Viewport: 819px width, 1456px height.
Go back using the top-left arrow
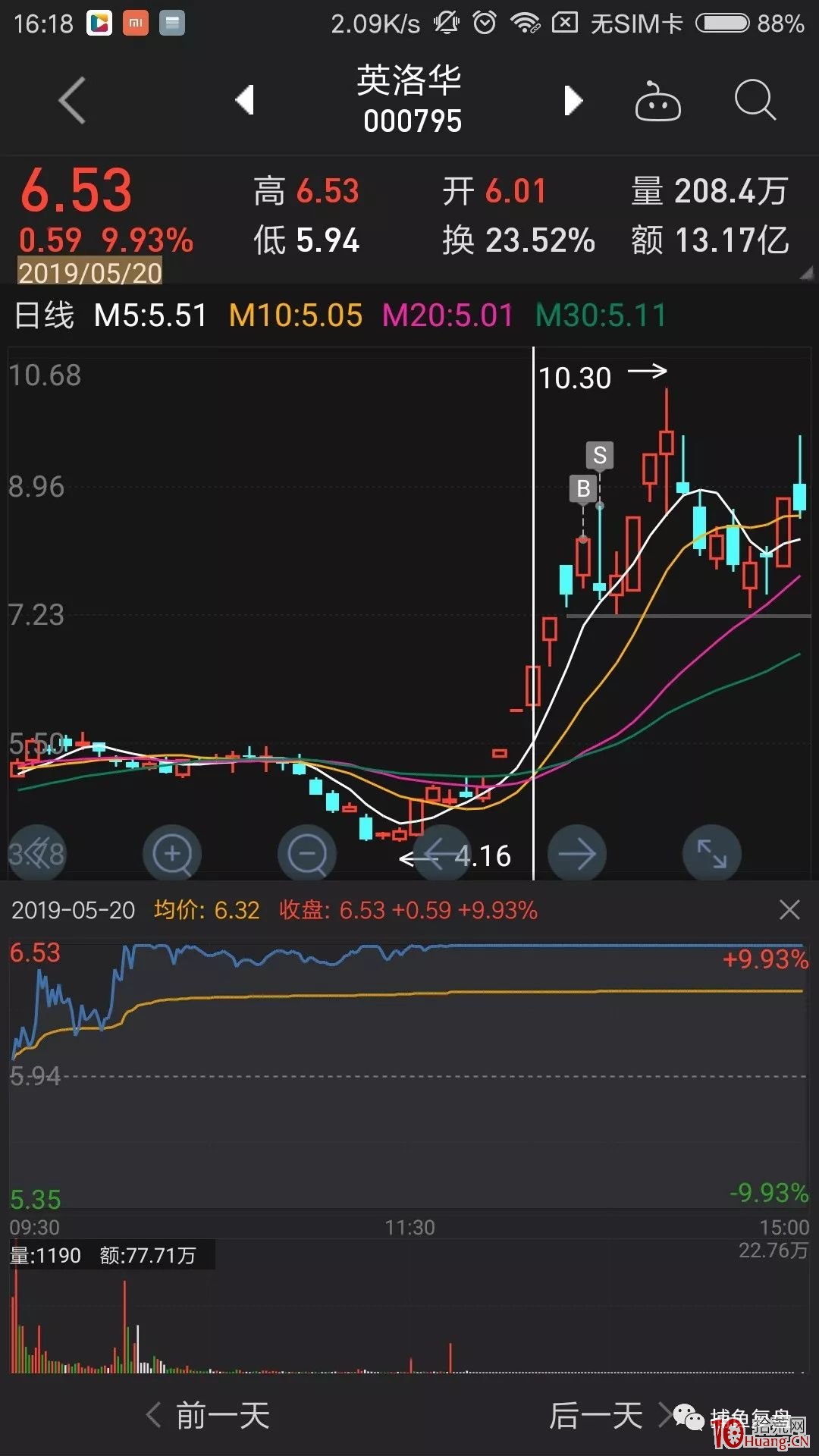coord(73,100)
